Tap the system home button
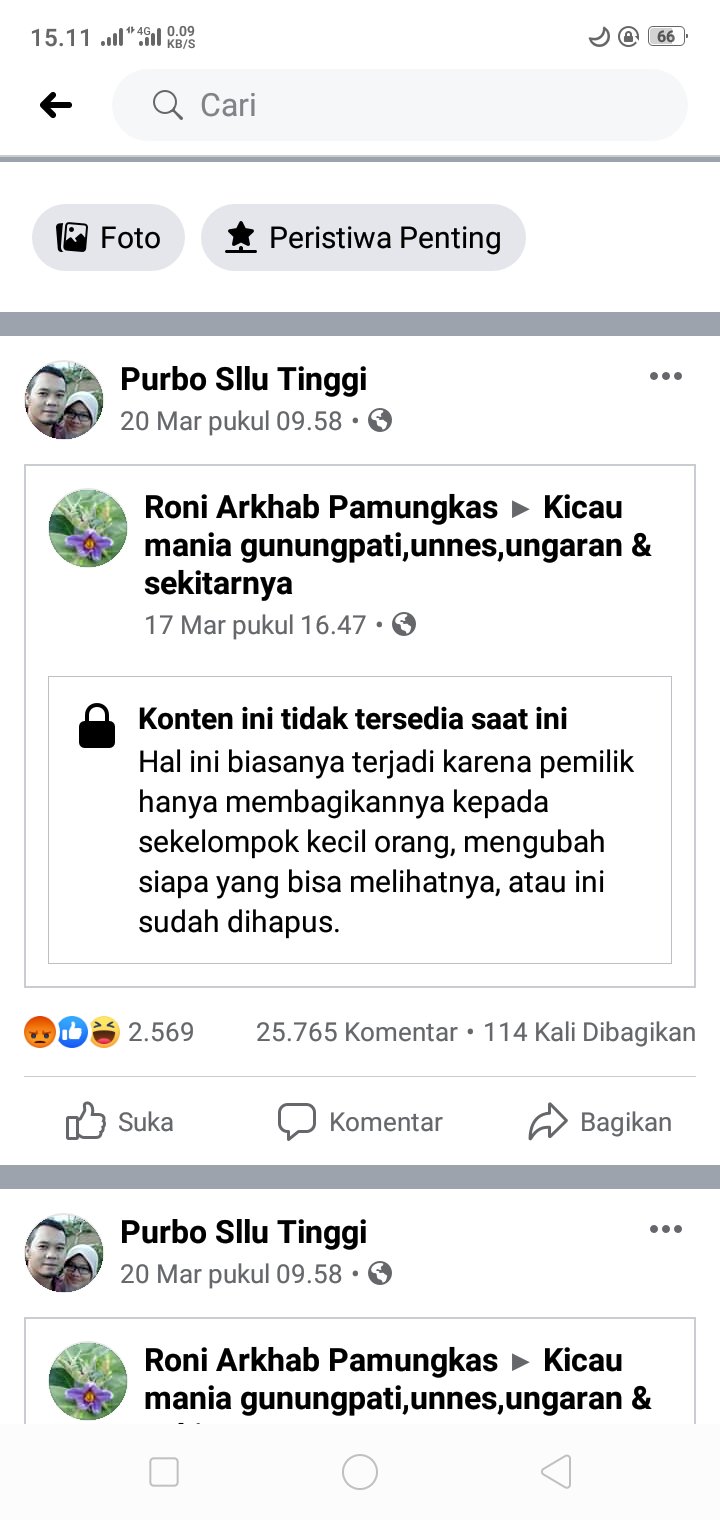 coord(360,1472)
